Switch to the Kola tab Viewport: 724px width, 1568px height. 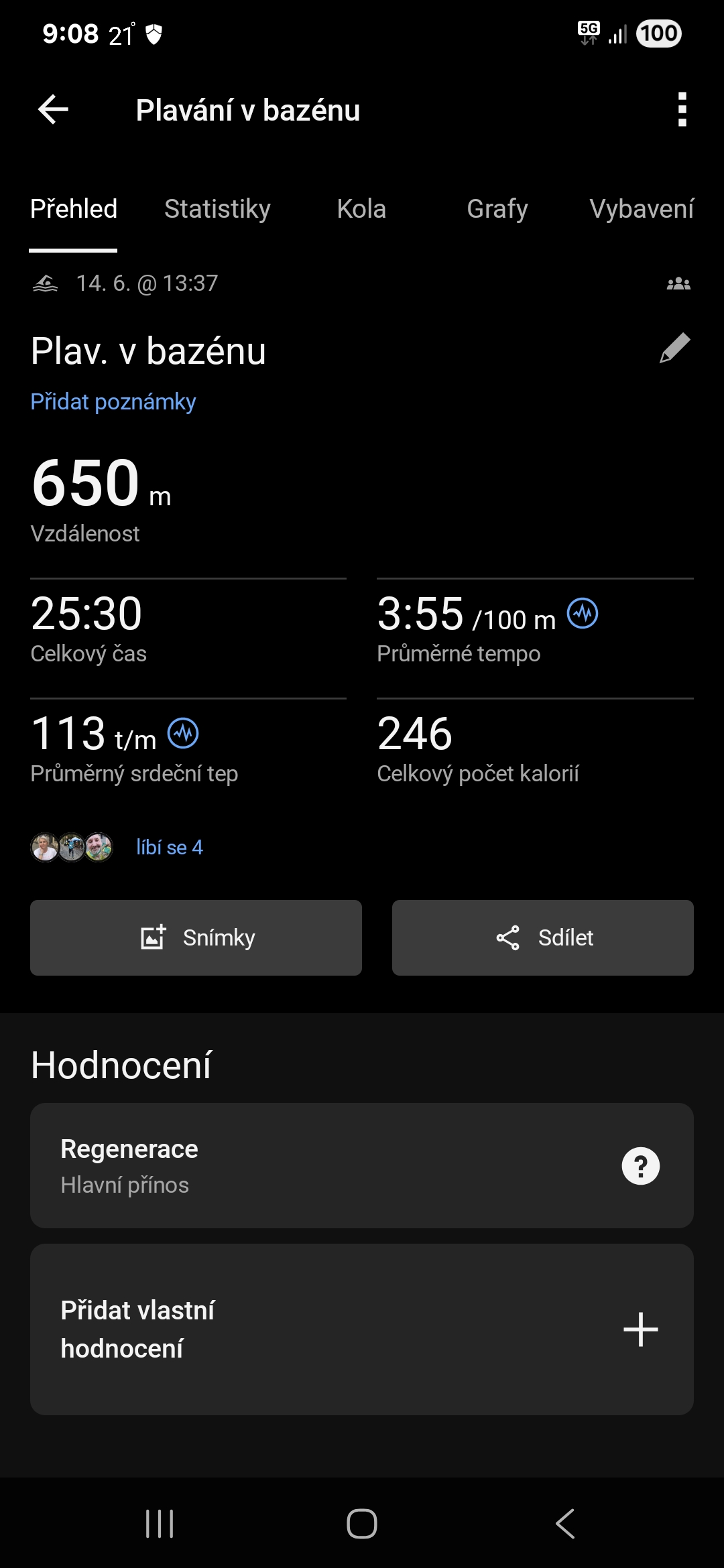click(361, 209)
